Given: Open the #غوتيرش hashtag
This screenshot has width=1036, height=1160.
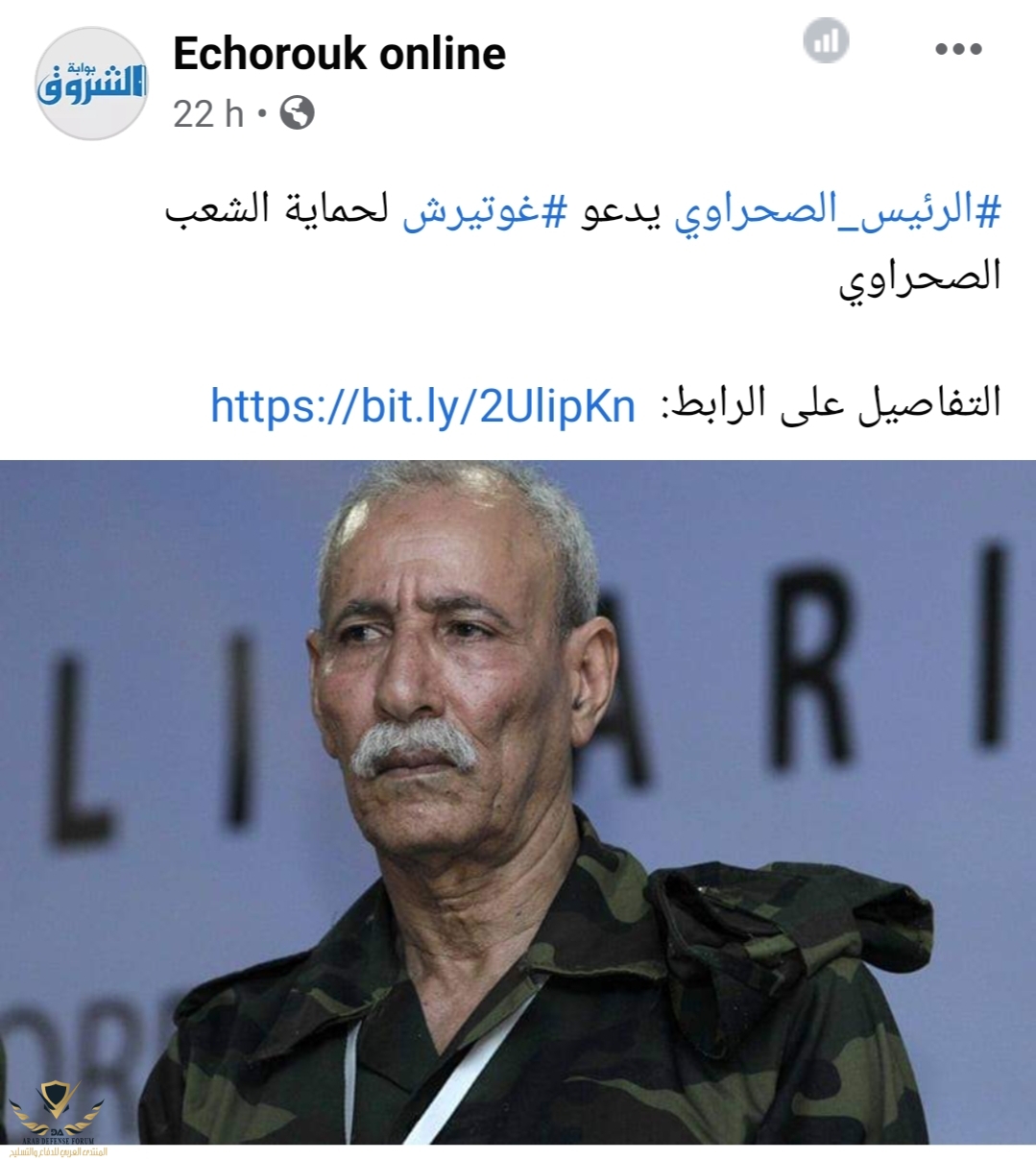Looking at the screenshot, I should coord(485,211).
